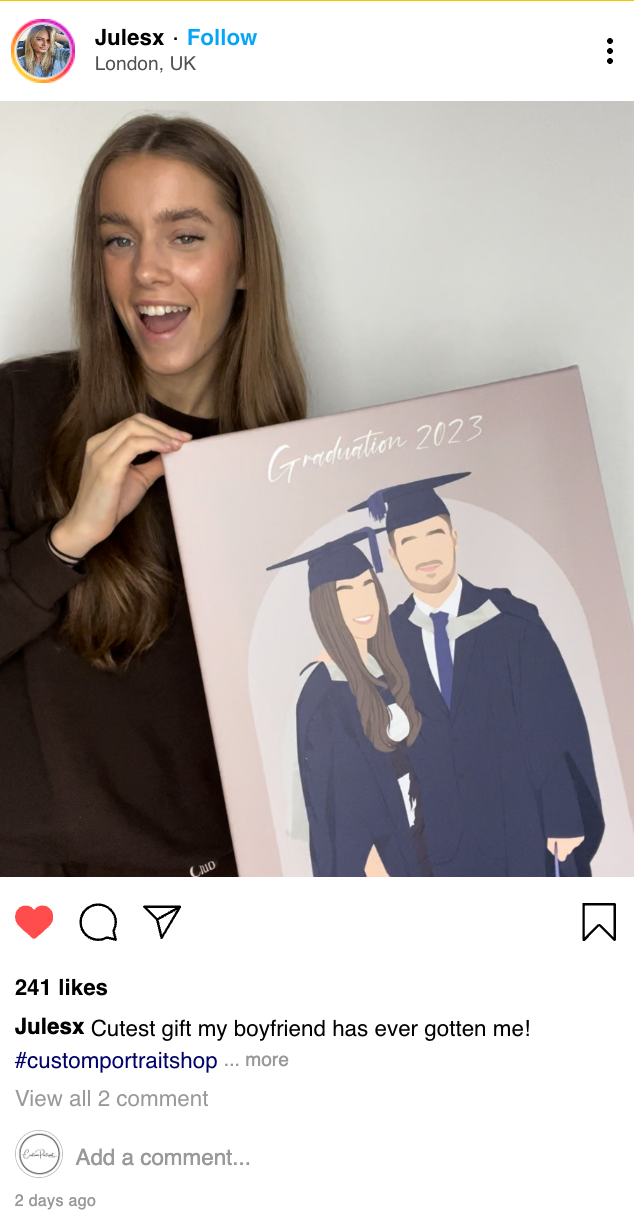
Task: Follow the Julesx account
Action: 222,38
